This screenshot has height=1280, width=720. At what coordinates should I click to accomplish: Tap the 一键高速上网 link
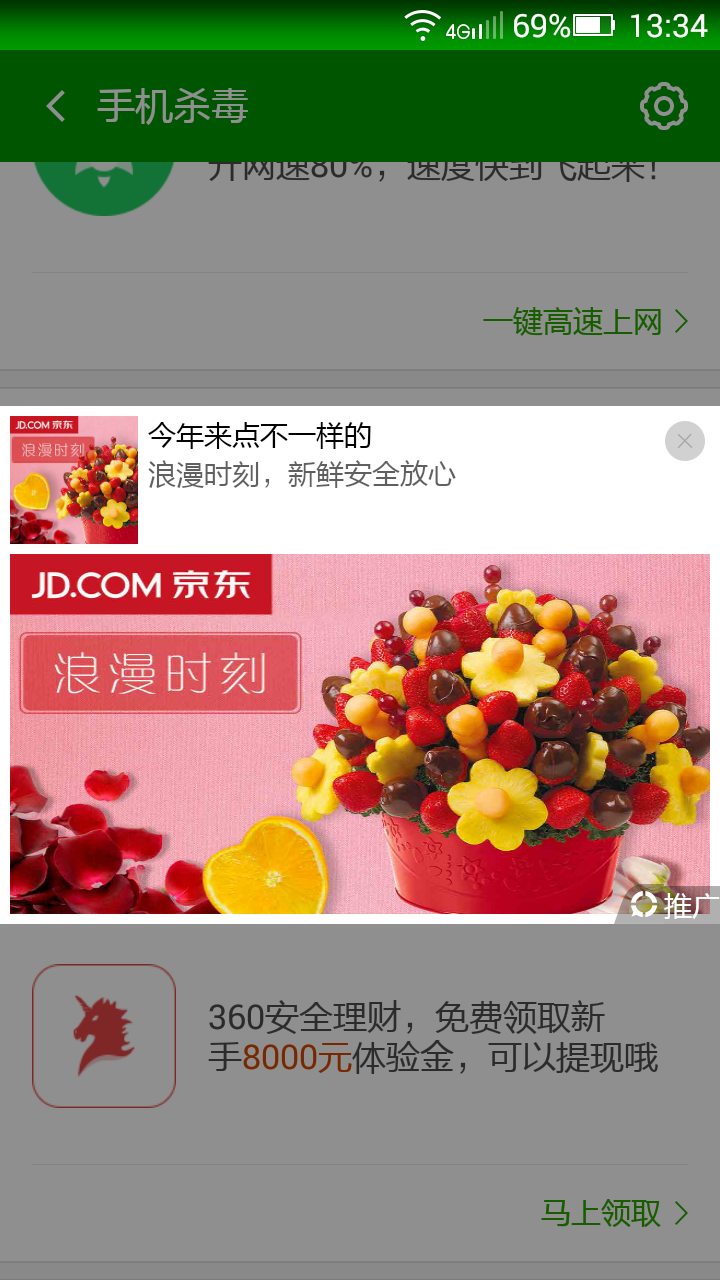pyautogui.click(x=574, y=322)
